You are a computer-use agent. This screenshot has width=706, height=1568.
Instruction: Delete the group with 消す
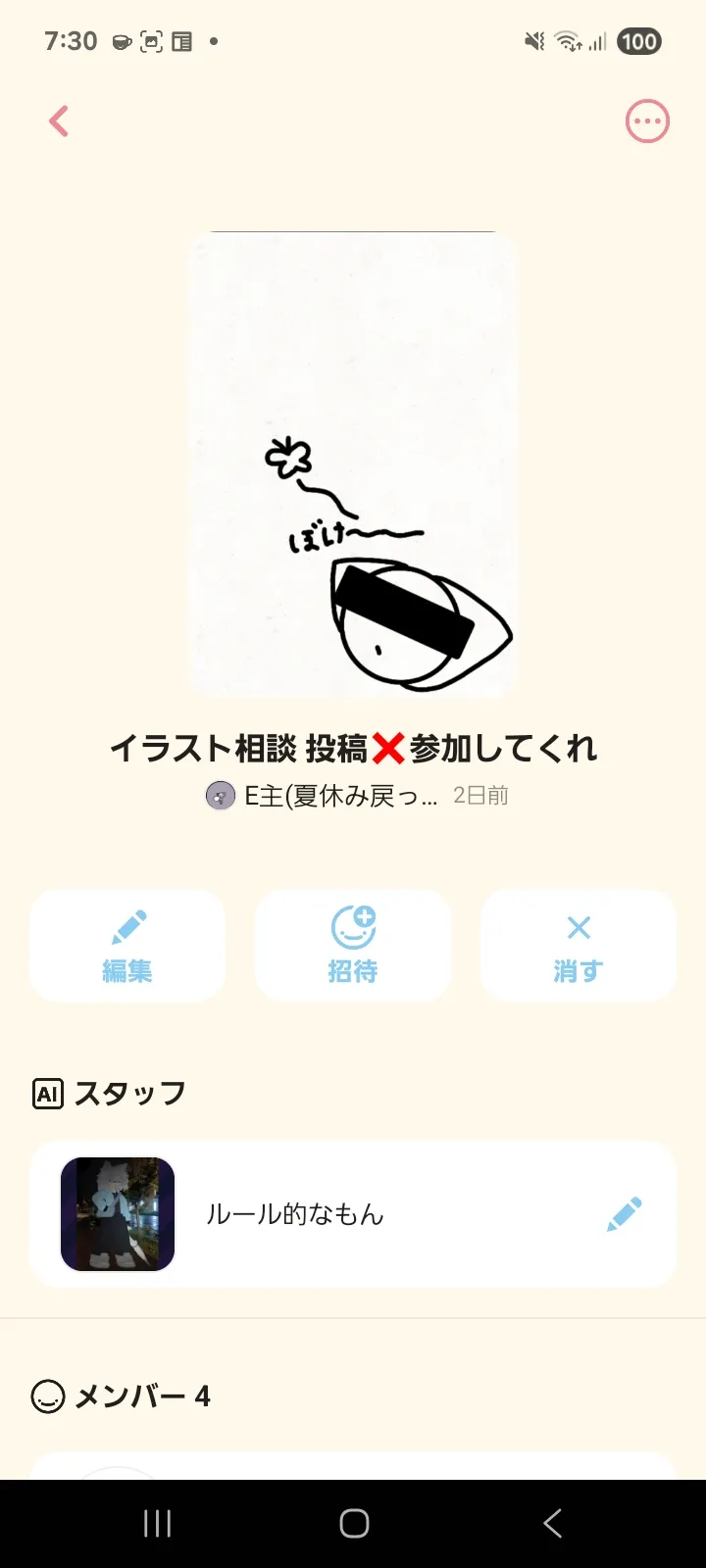(579, 946)
